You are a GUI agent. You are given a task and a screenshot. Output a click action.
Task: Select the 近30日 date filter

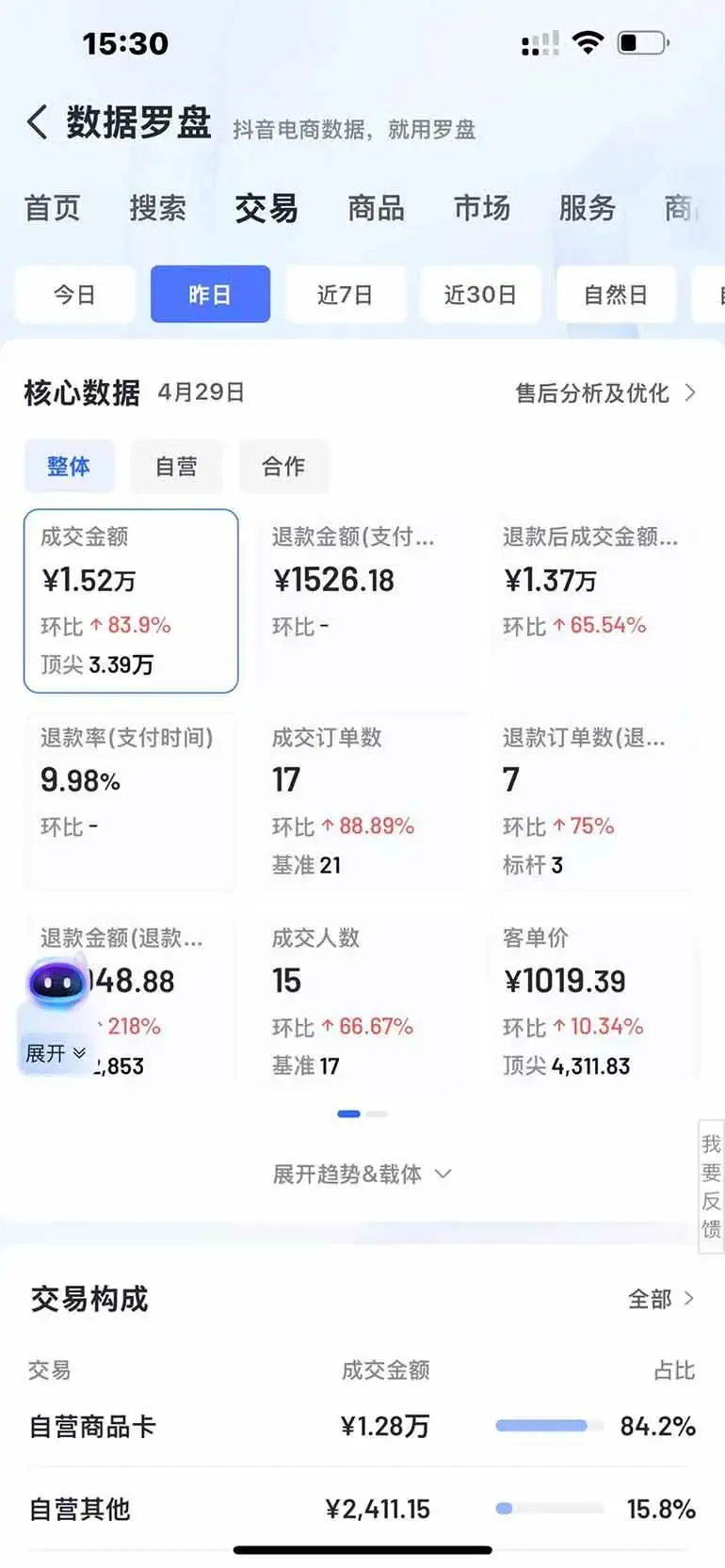click(x=480, y=294)
